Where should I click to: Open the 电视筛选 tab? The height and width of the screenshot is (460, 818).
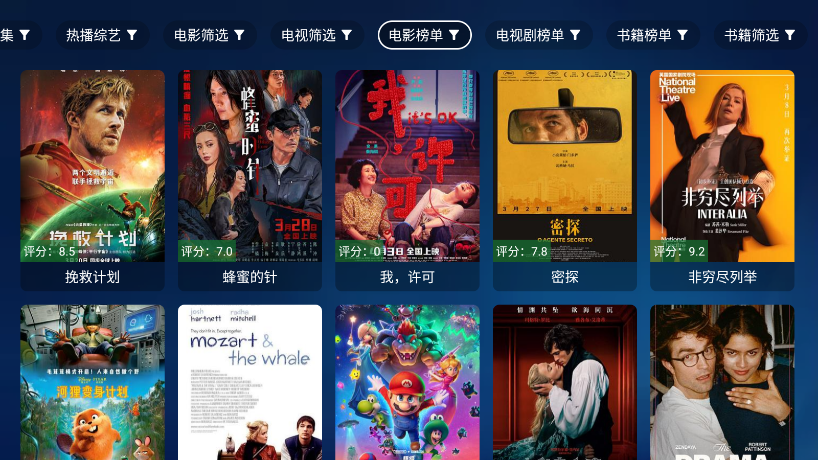click(x=317, y=35)
